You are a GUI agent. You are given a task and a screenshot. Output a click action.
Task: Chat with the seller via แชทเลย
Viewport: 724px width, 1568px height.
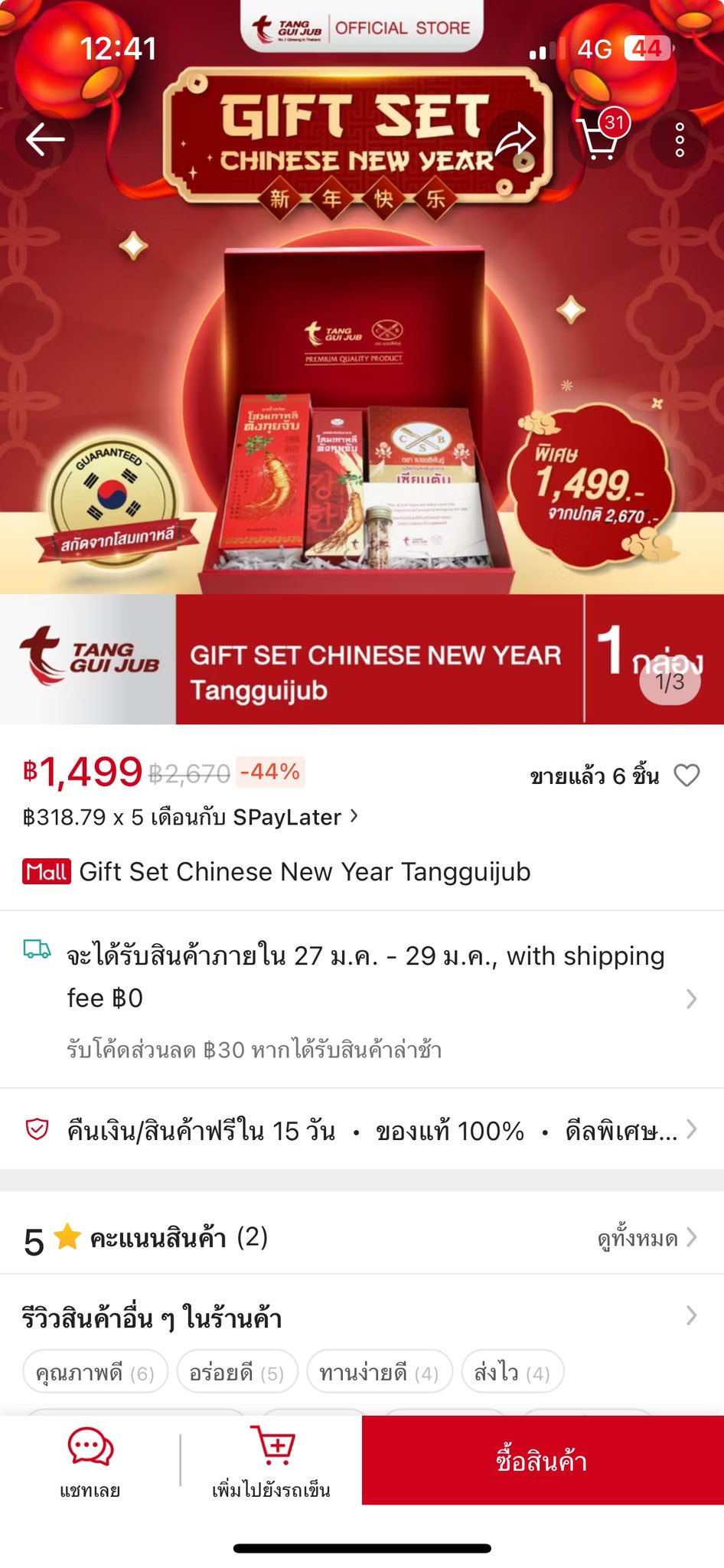90,1461
